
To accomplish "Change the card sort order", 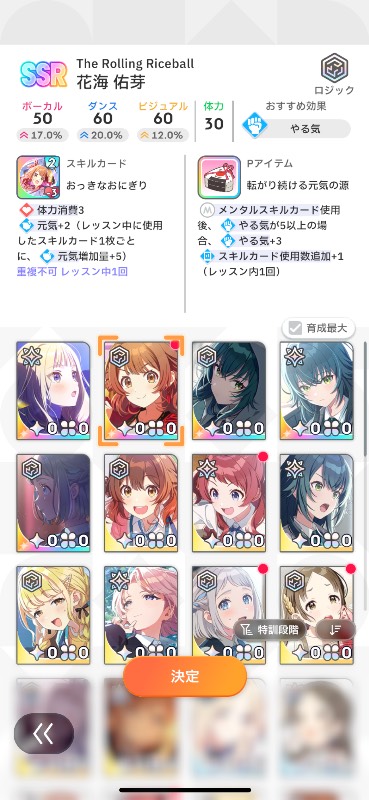I will [x=335, y=630].
